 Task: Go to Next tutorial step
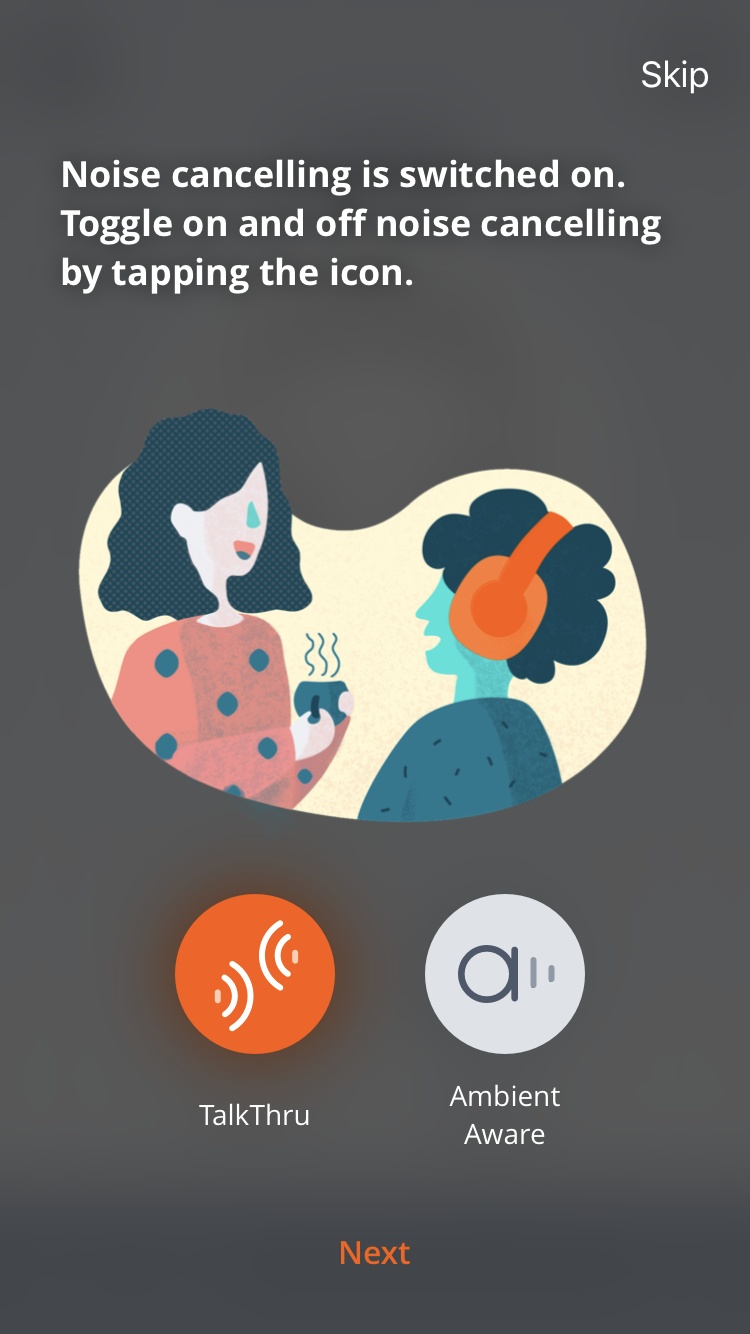pos(374,1253)
